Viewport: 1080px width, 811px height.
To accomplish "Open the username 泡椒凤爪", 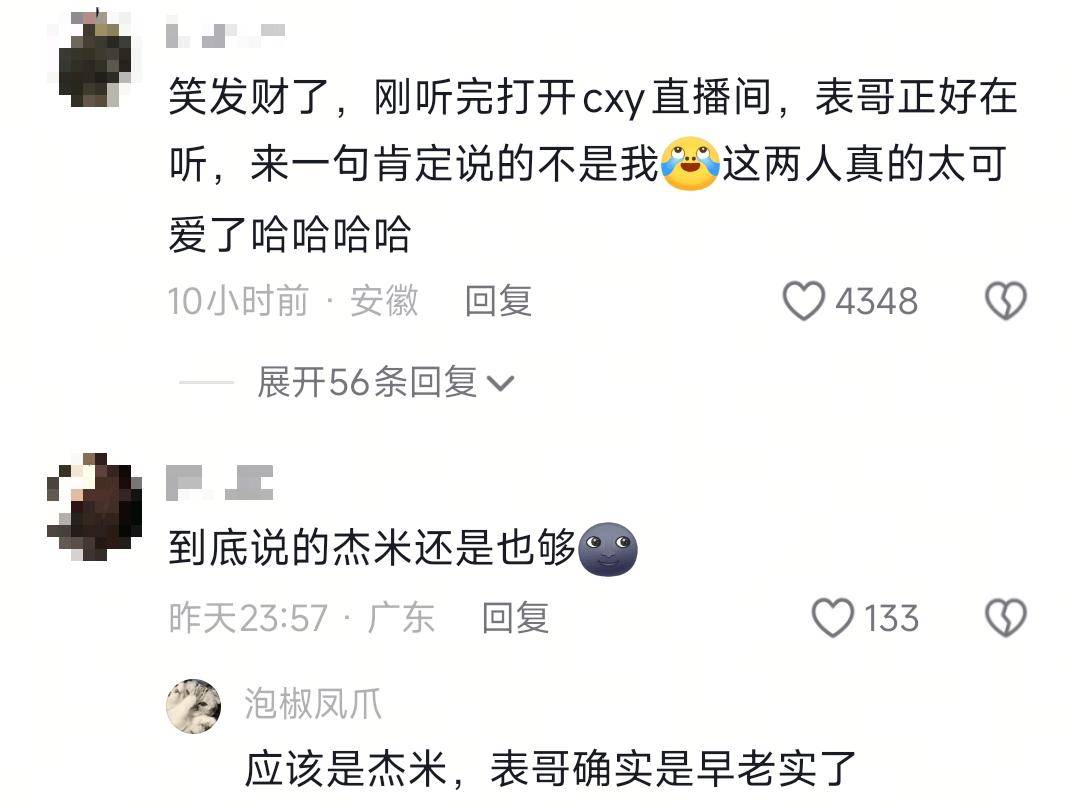I will coord(313,705).
